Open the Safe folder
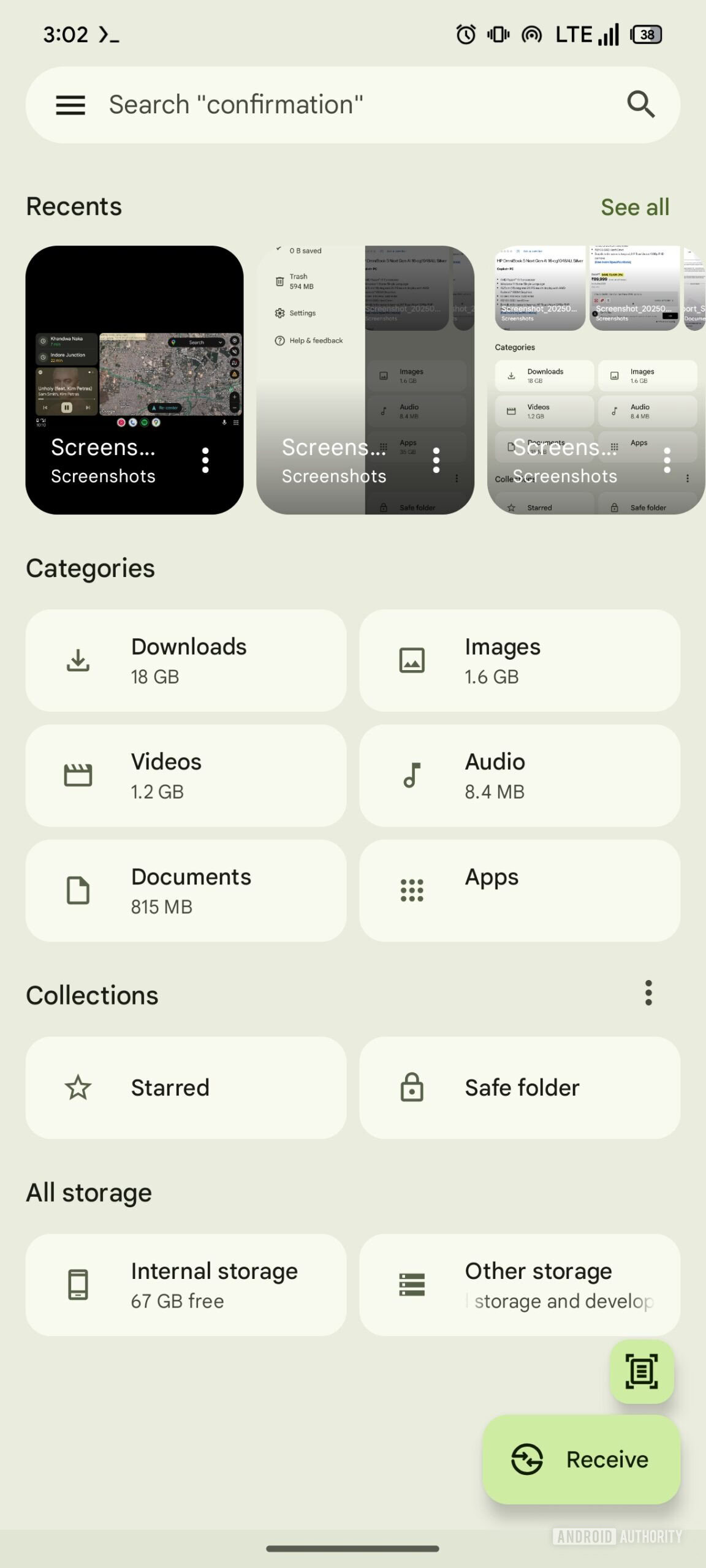 click(x=520, y=1088)
